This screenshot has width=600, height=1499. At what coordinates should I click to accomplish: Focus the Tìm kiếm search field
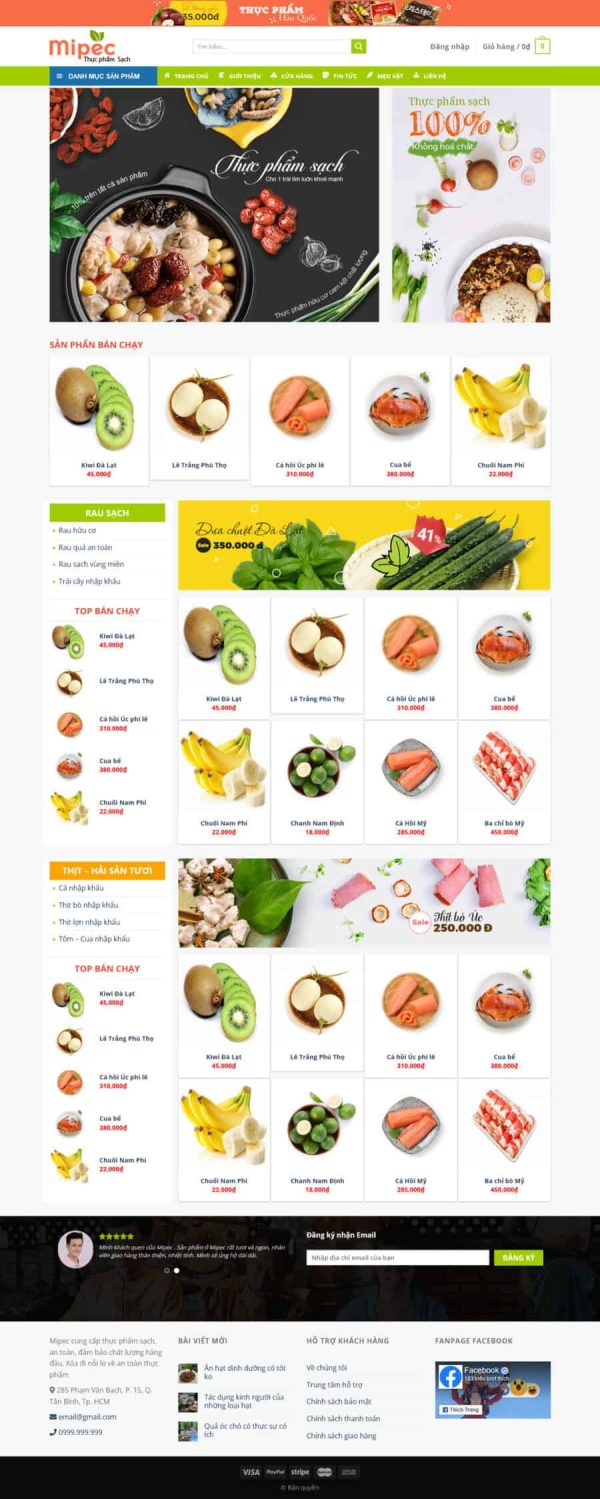[271, 46]
